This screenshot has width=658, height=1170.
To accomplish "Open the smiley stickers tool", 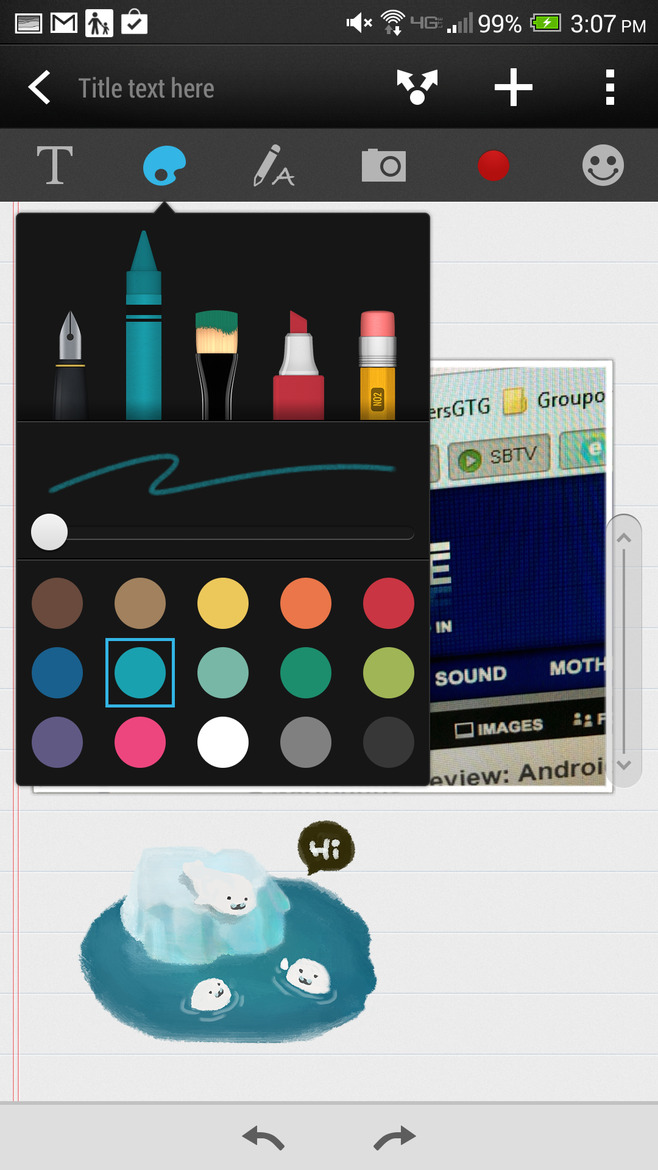I will coord(603,165).
